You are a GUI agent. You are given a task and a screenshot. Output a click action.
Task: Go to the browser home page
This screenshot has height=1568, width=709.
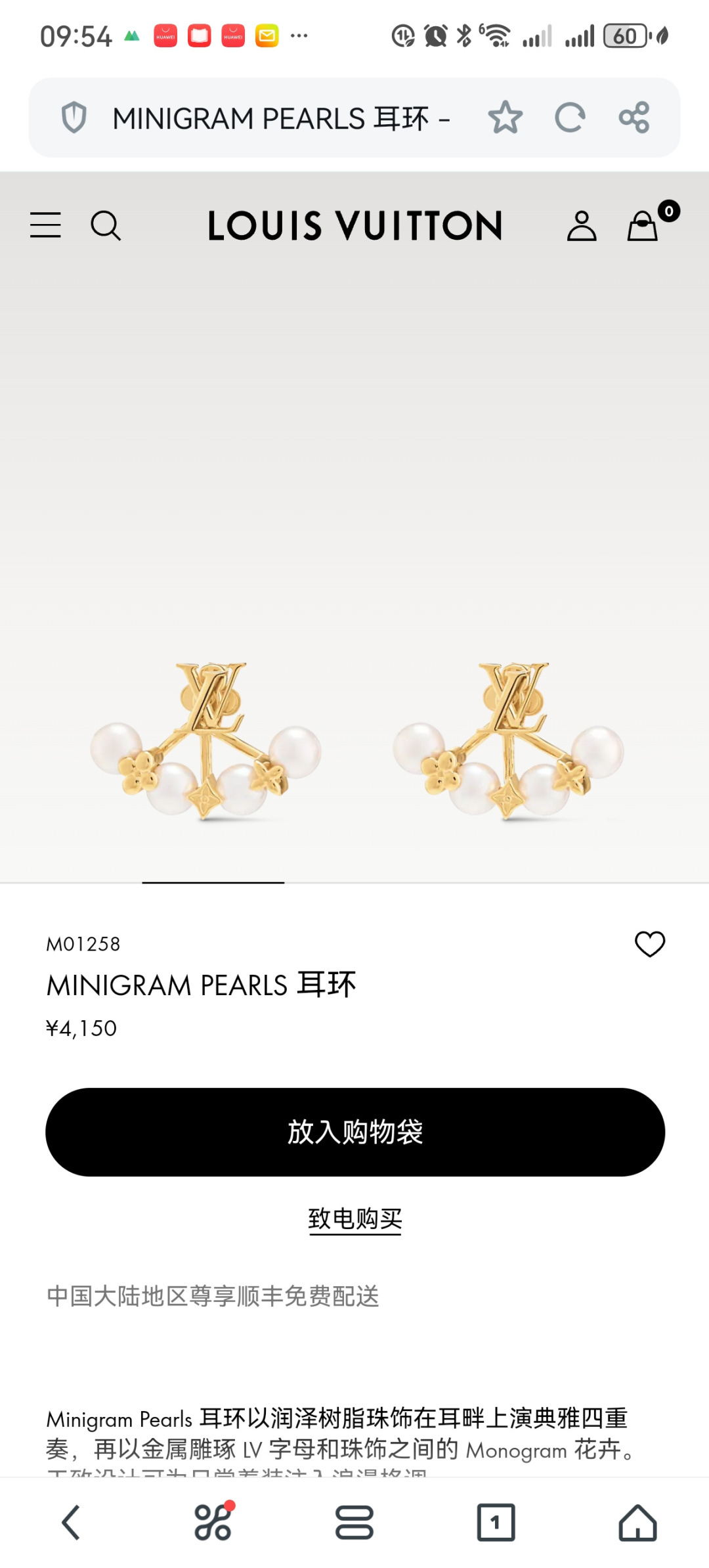pyautogui.click(x=638, y=1523)
